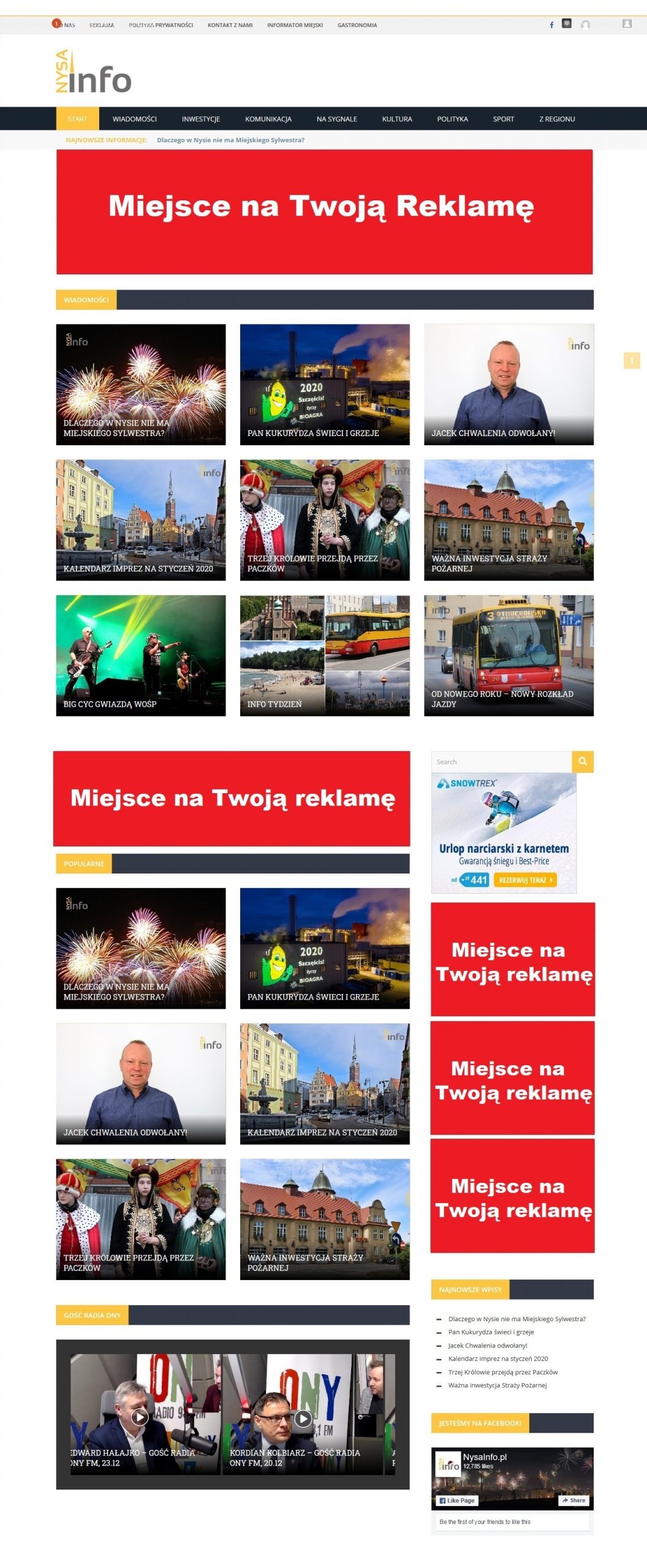The width and height of the screenshot is (647, 1568).
Task: Share the NysaInfo.pl Facebook page
Action: point(573,1500)
